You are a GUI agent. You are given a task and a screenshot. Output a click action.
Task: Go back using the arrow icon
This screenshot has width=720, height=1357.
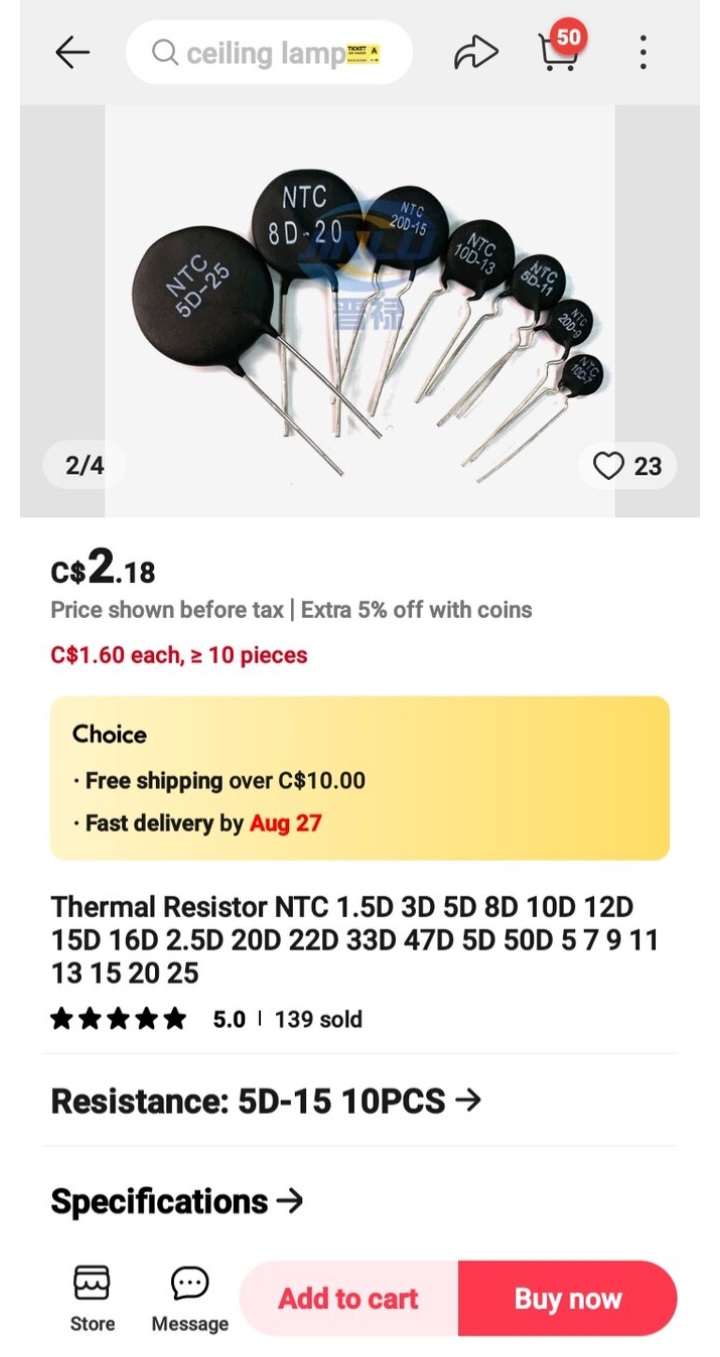click(x=73, y=52)
